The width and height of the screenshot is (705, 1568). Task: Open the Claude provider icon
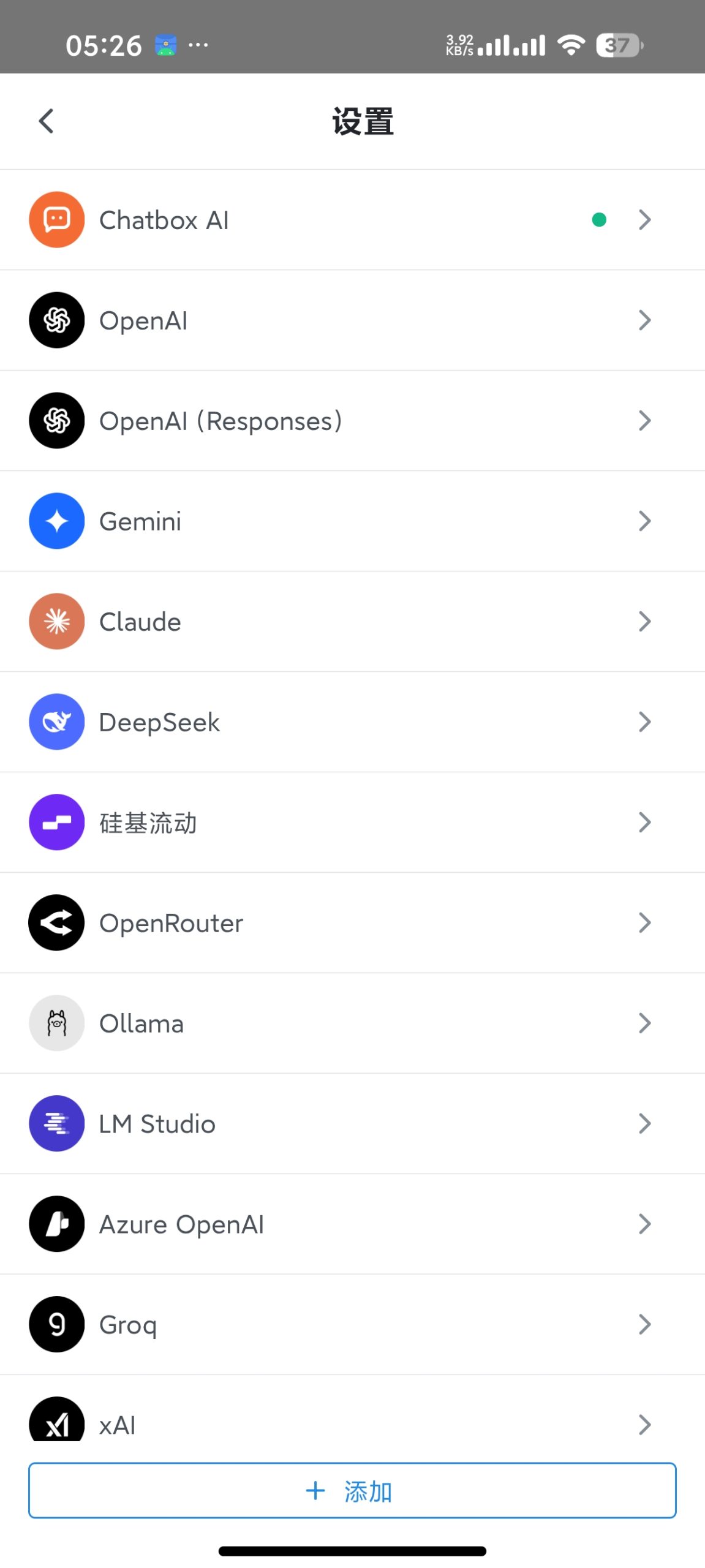[56, 620]
